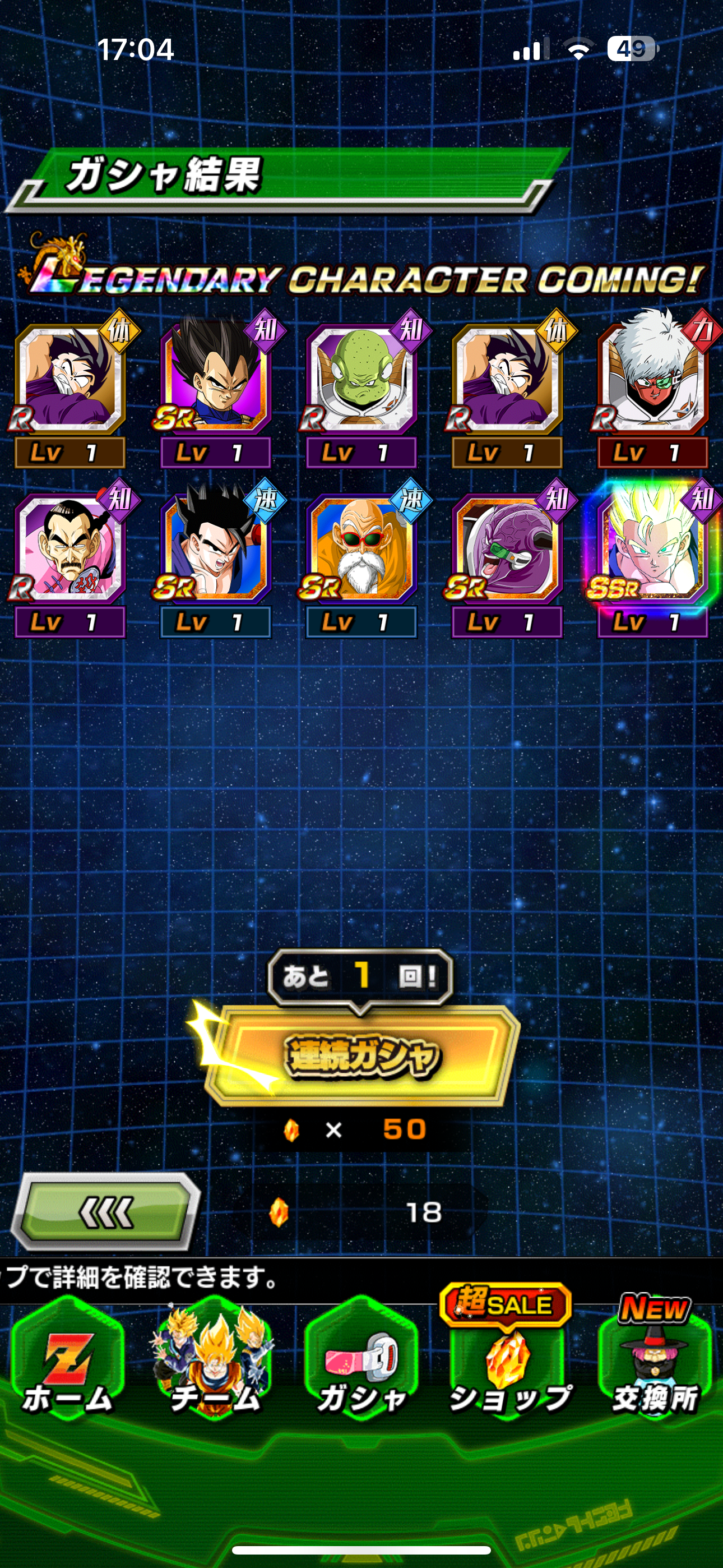View the R white-haired Jeice card

pos(654,391)
